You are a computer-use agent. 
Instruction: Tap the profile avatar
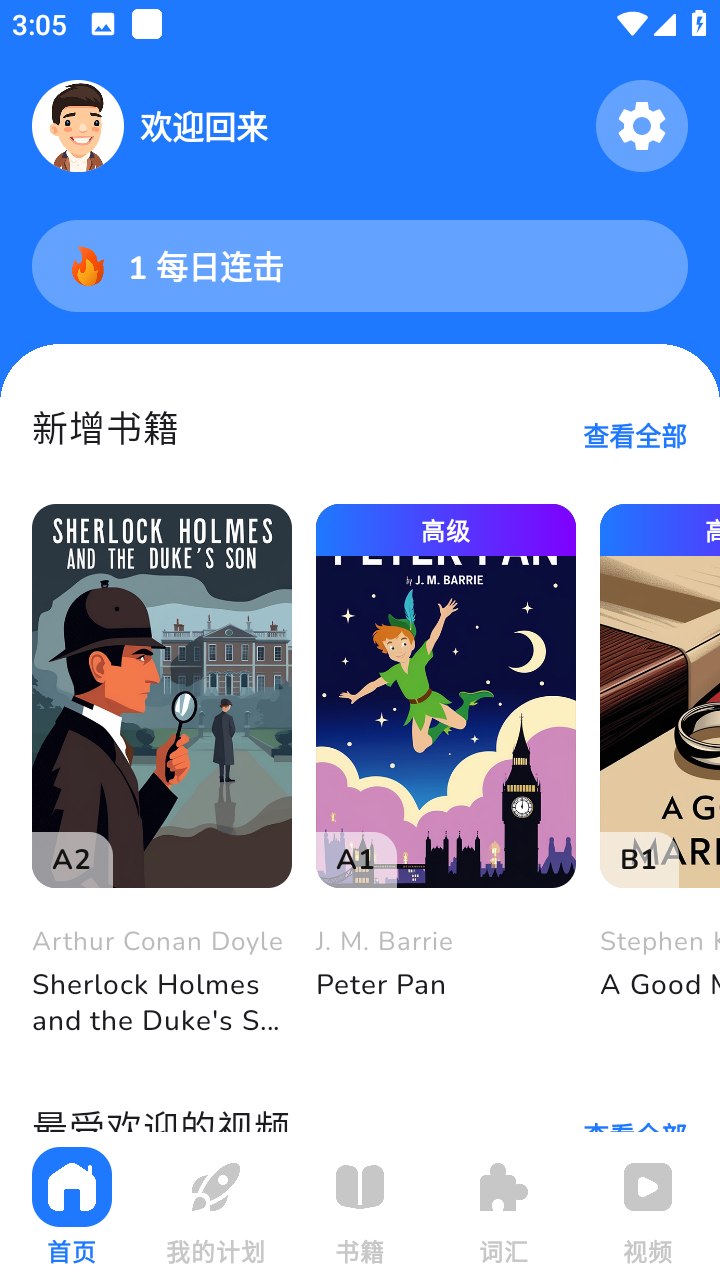pyautogui.click(x=78, y=126)
